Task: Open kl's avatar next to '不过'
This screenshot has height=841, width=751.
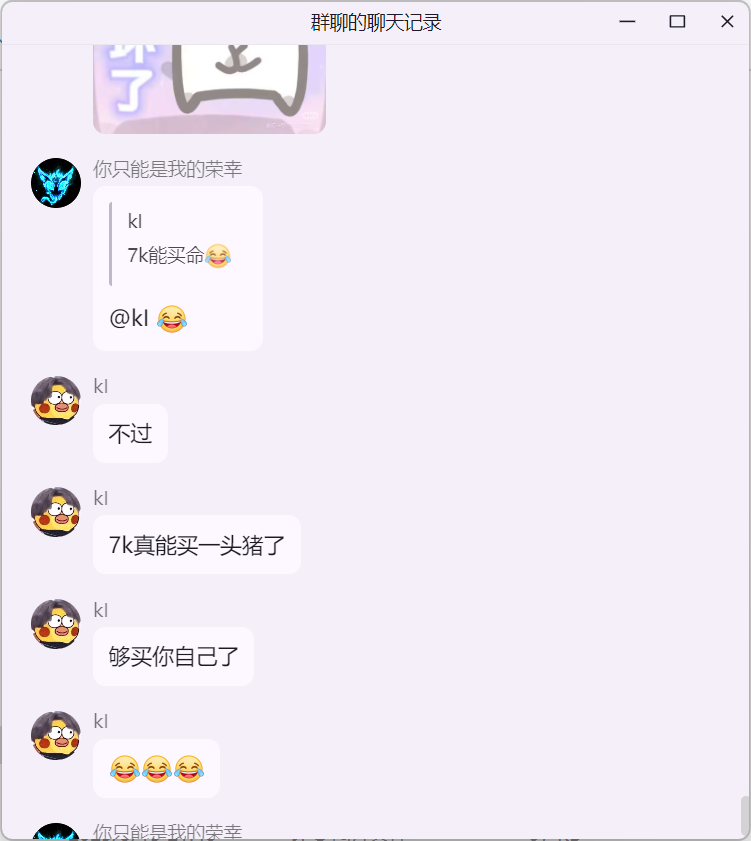Action: tap(56, 401)
